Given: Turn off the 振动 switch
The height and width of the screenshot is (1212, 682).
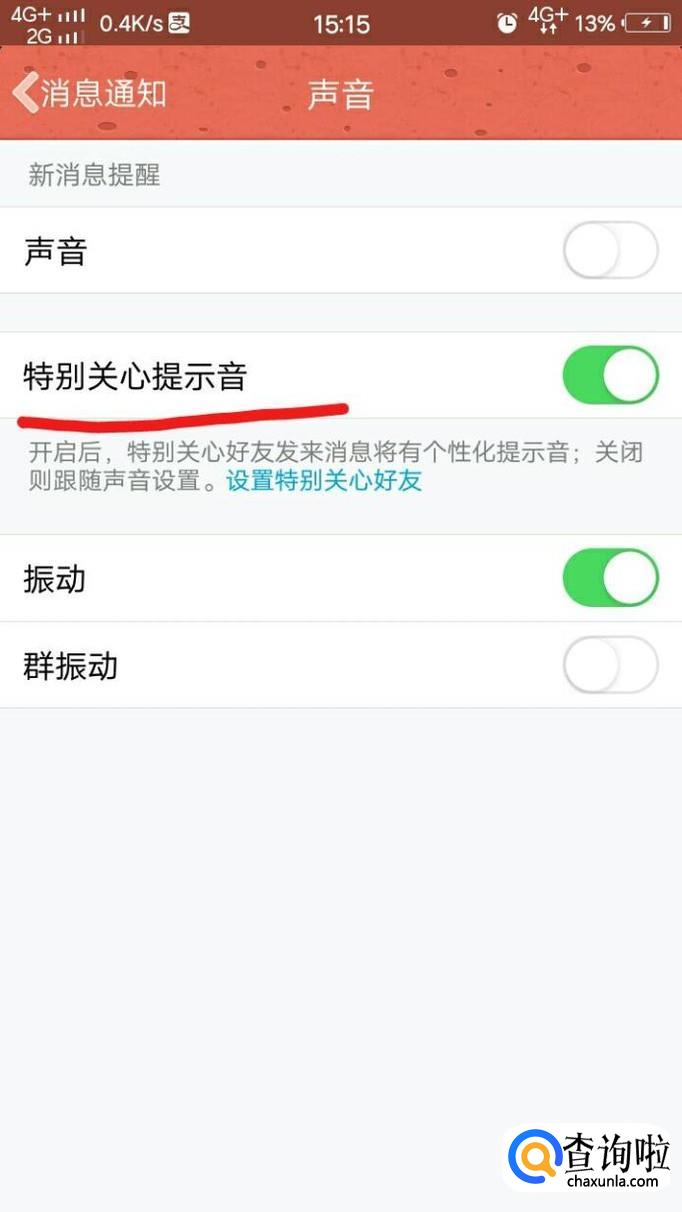Looking at the screenshot, I should [611, 578].
